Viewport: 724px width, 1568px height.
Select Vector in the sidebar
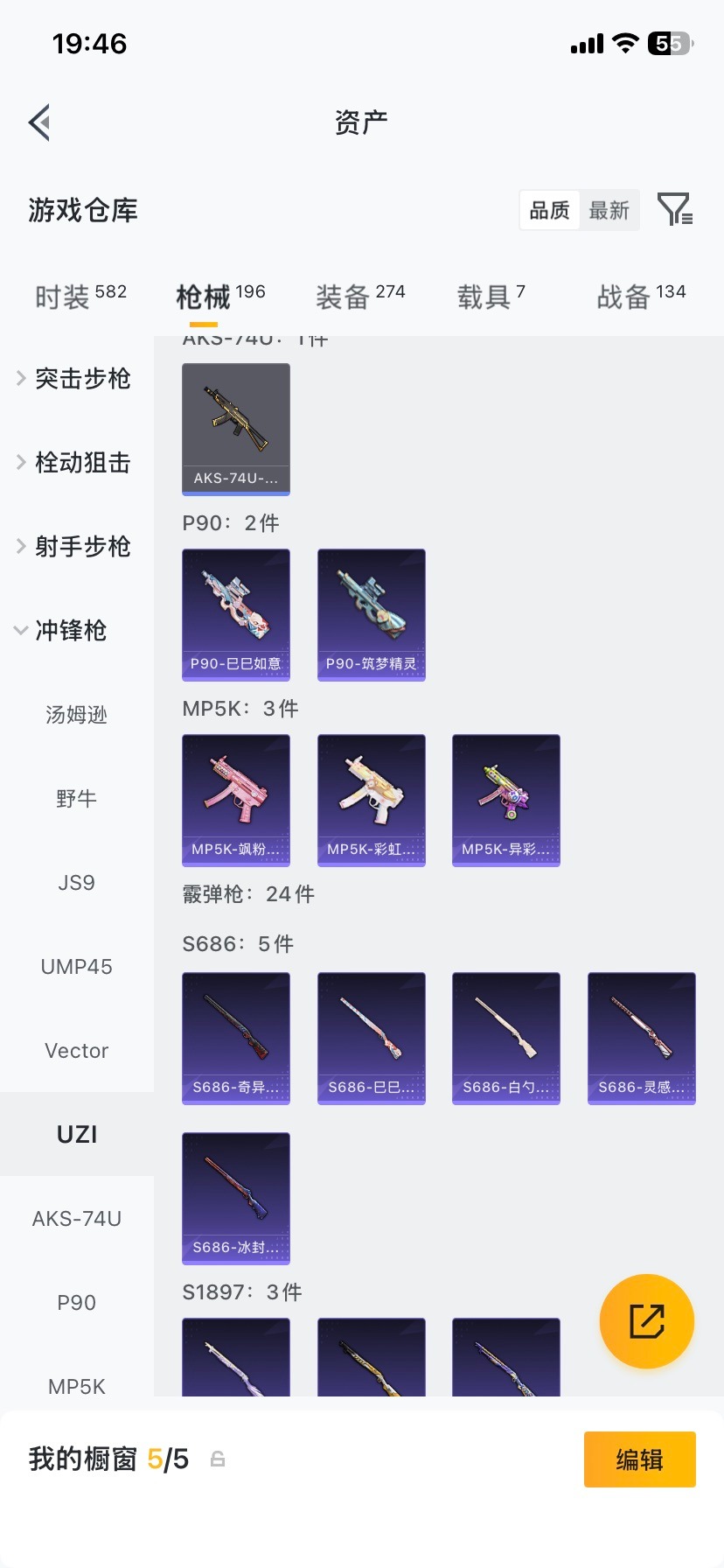pyautogui.click(x=76, y=1051)
